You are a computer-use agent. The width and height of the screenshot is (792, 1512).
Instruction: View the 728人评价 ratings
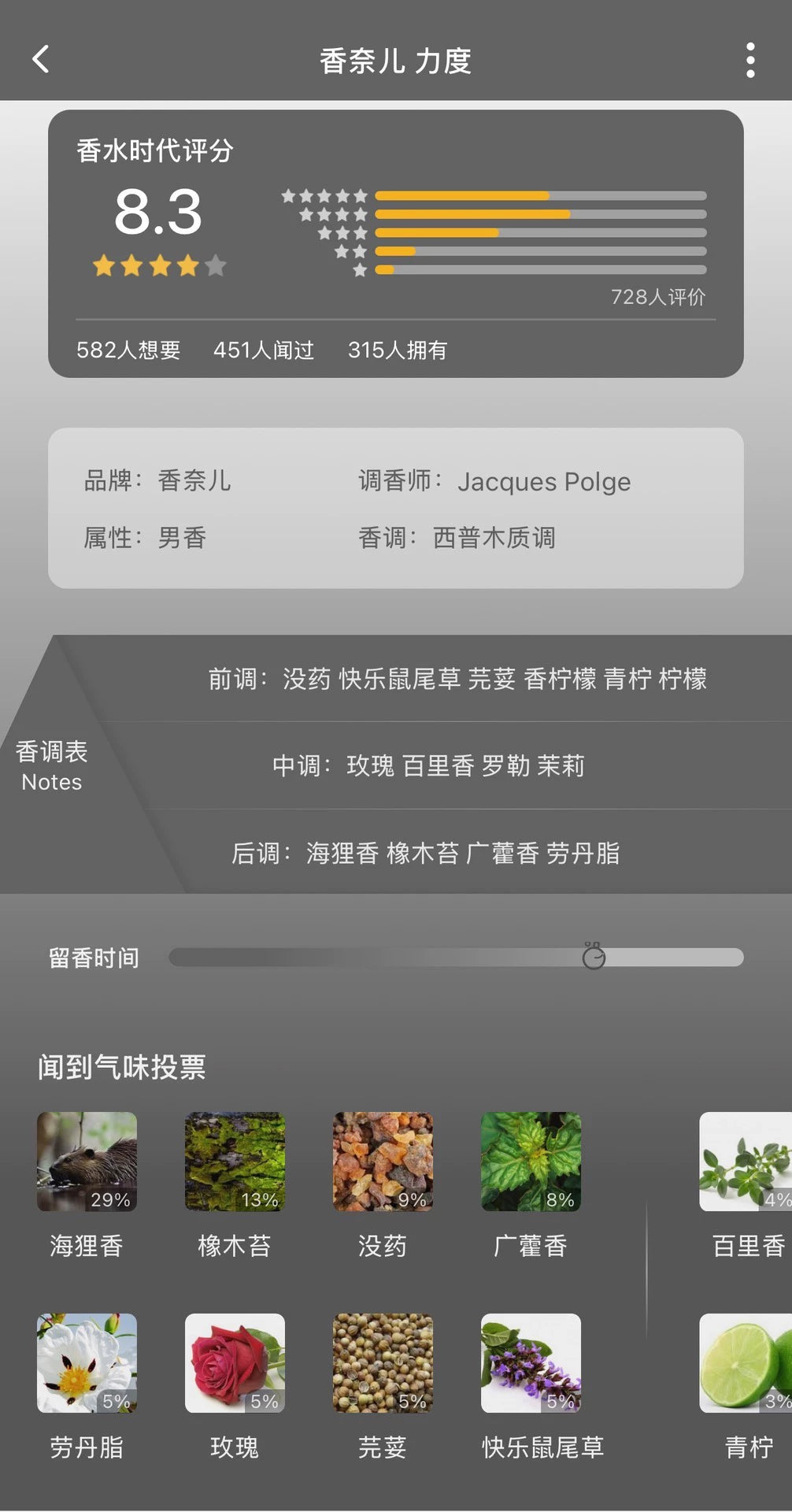click(657, 297)
